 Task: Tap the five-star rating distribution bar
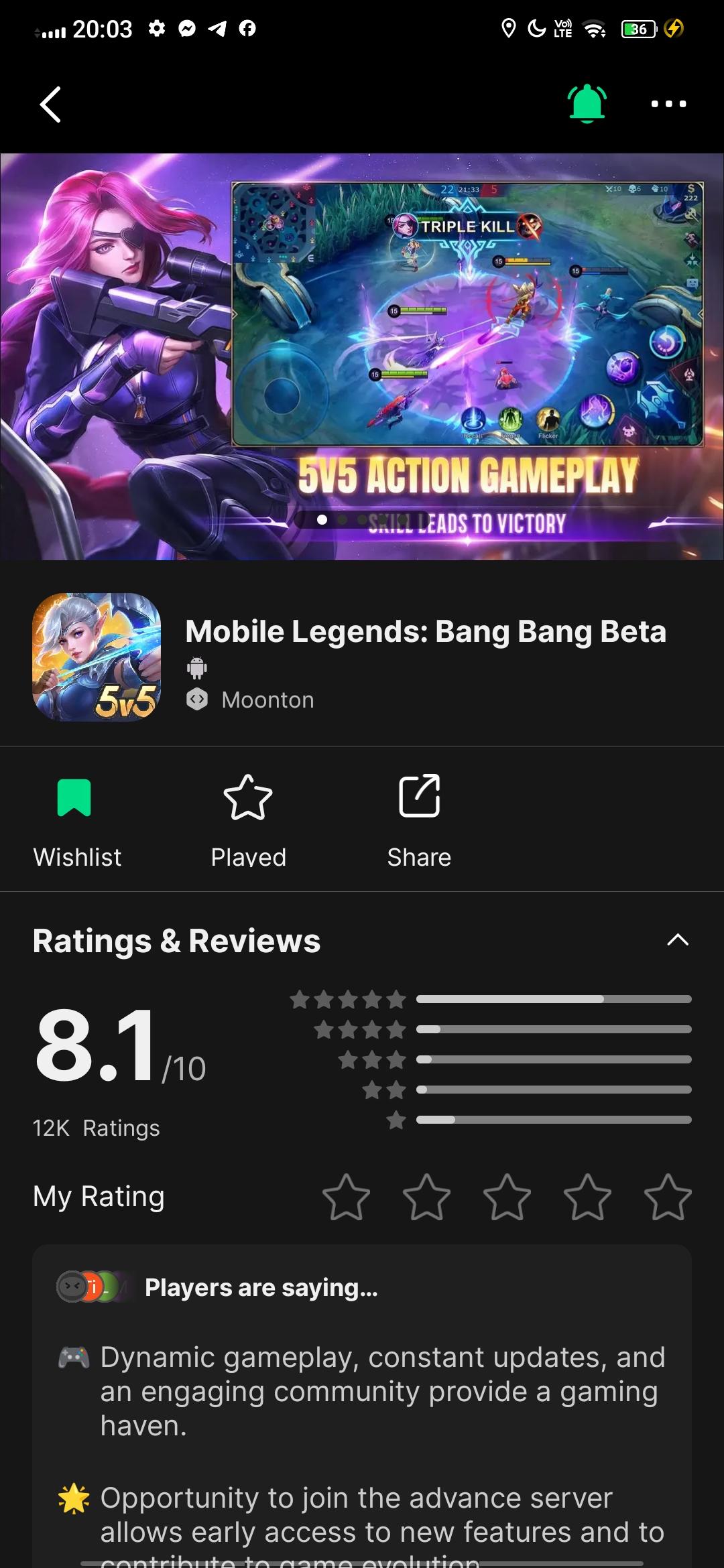[x=554, y=998]
